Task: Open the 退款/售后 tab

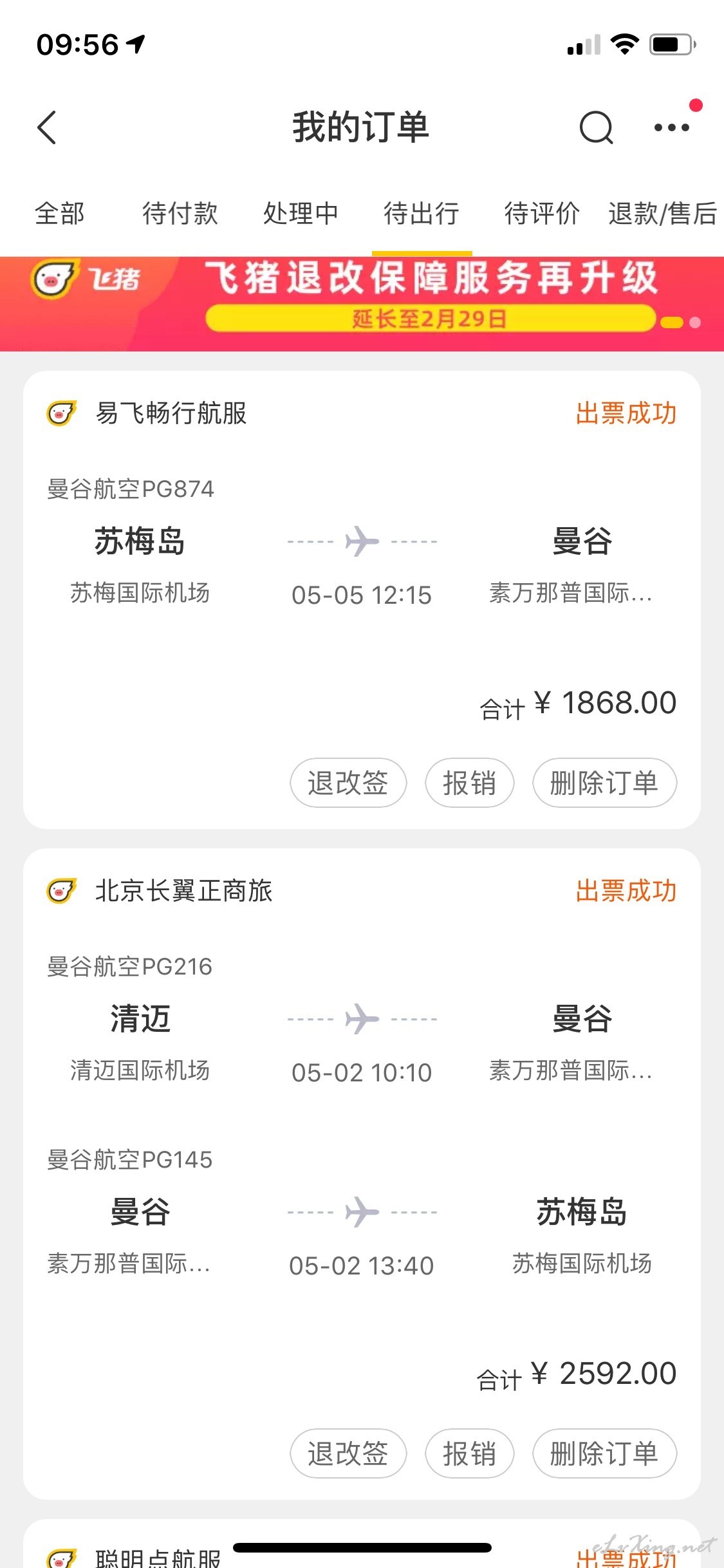Action: pyautogui.click(x=663, y=213)
